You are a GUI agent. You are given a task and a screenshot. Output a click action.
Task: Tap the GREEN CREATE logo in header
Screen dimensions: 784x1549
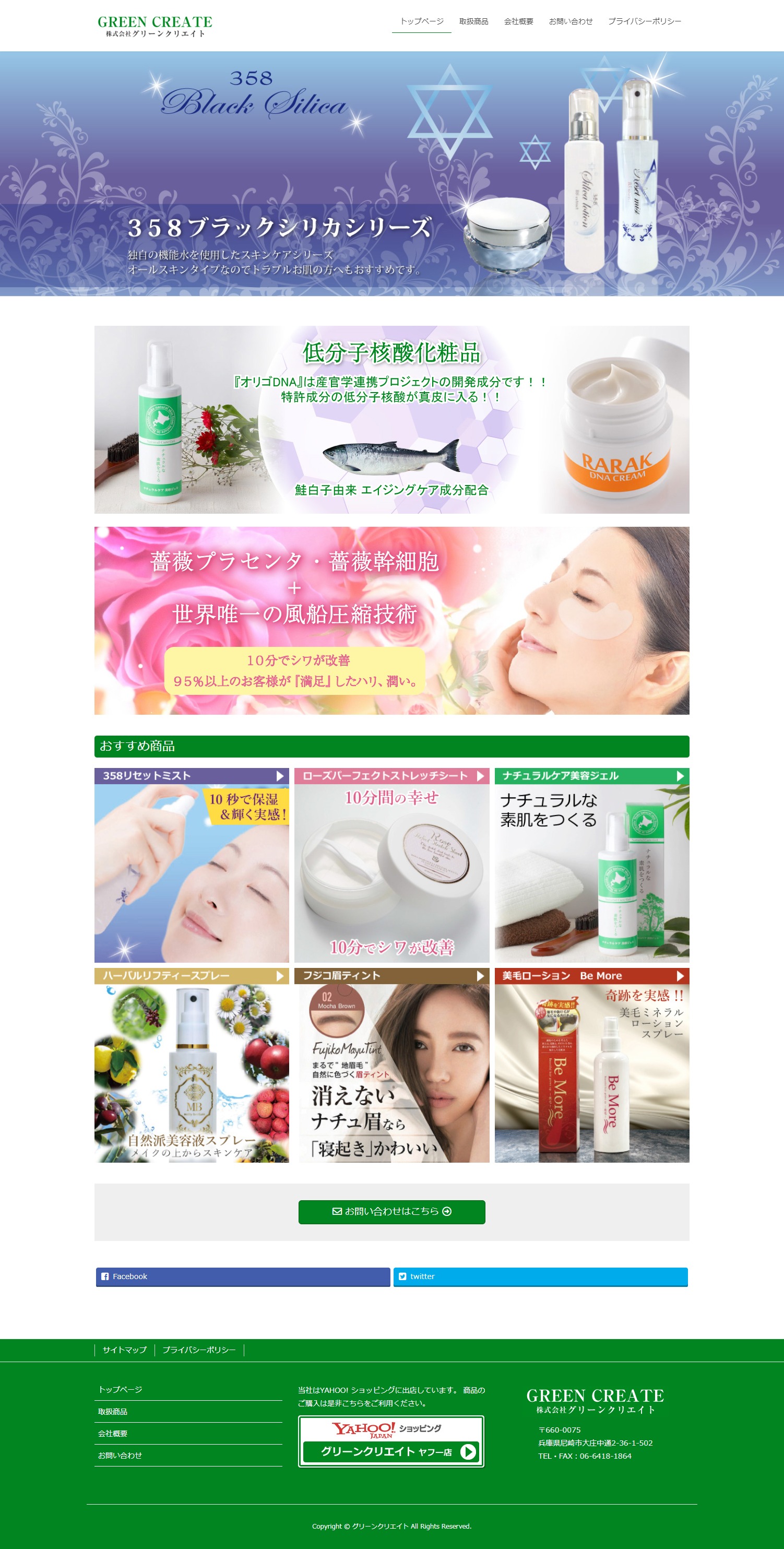[x=155, y=26]
